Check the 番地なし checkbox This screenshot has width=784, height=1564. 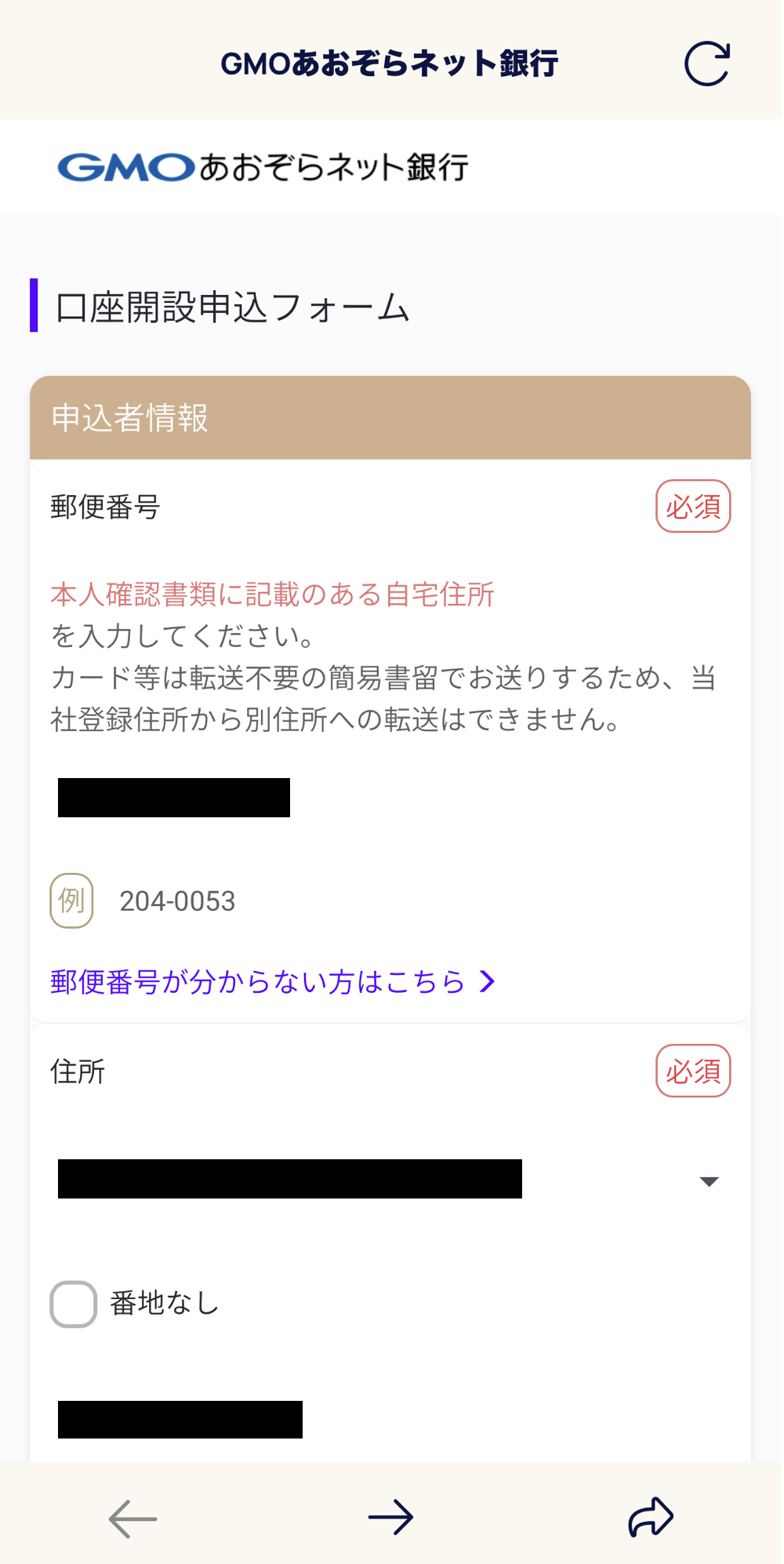[x=74, y=1304]
